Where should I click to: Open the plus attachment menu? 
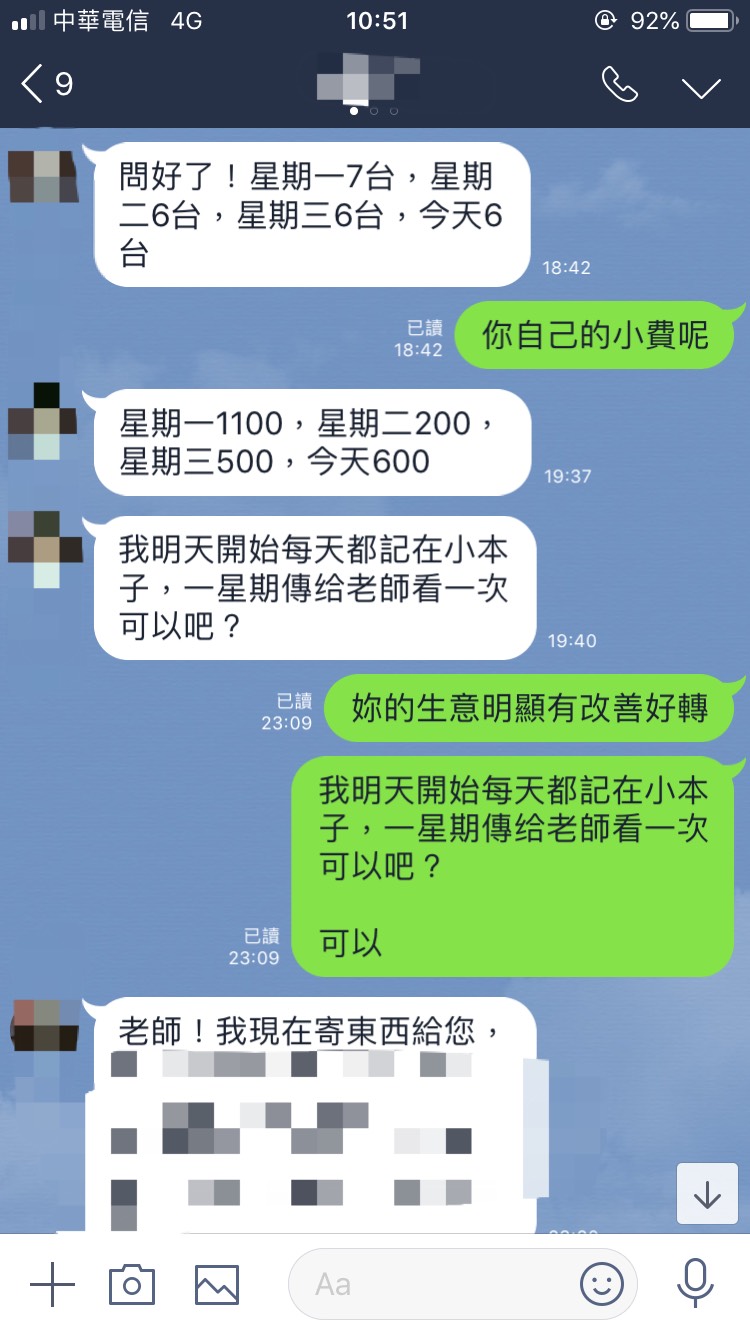pyautogui.click(x=52, y=1284)
